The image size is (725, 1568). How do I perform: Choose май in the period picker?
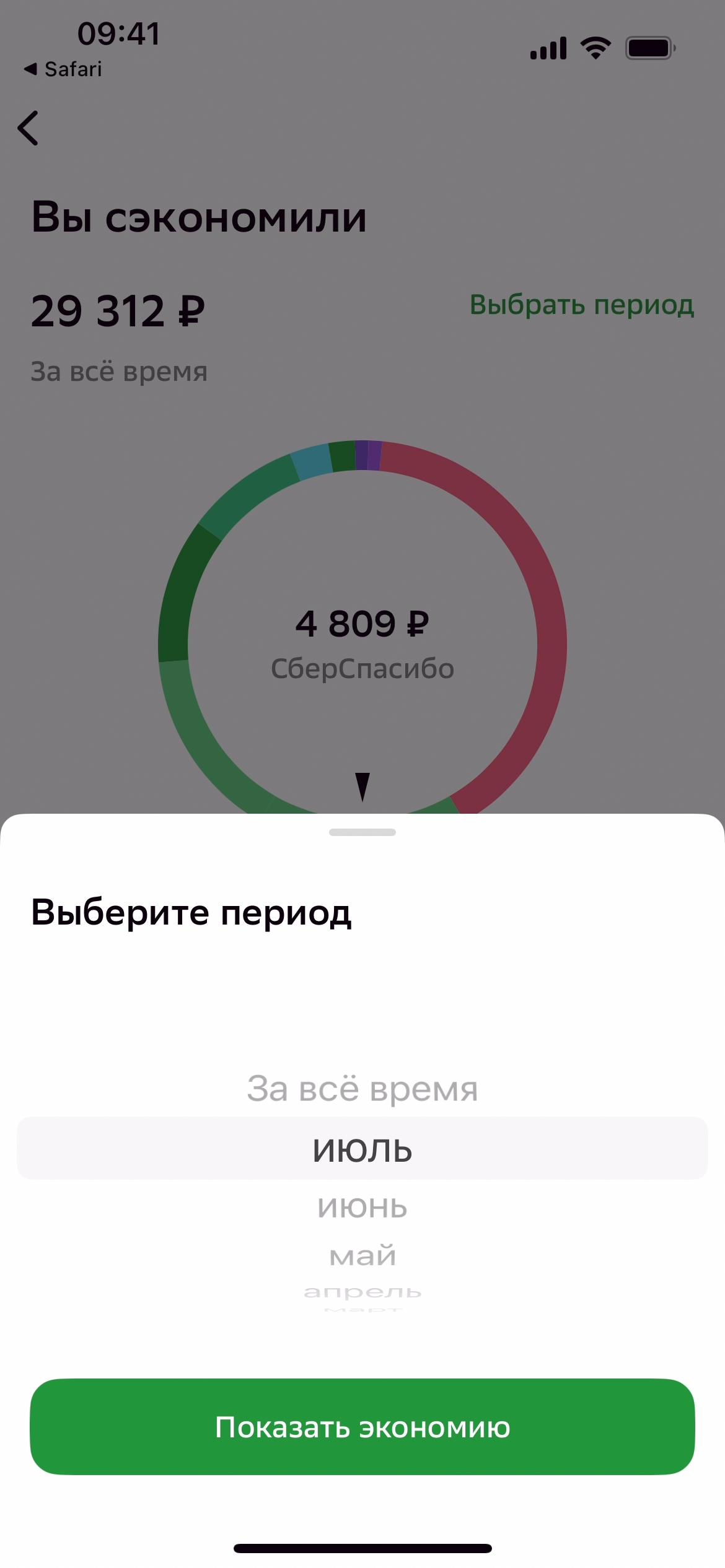coord(362,1255)
